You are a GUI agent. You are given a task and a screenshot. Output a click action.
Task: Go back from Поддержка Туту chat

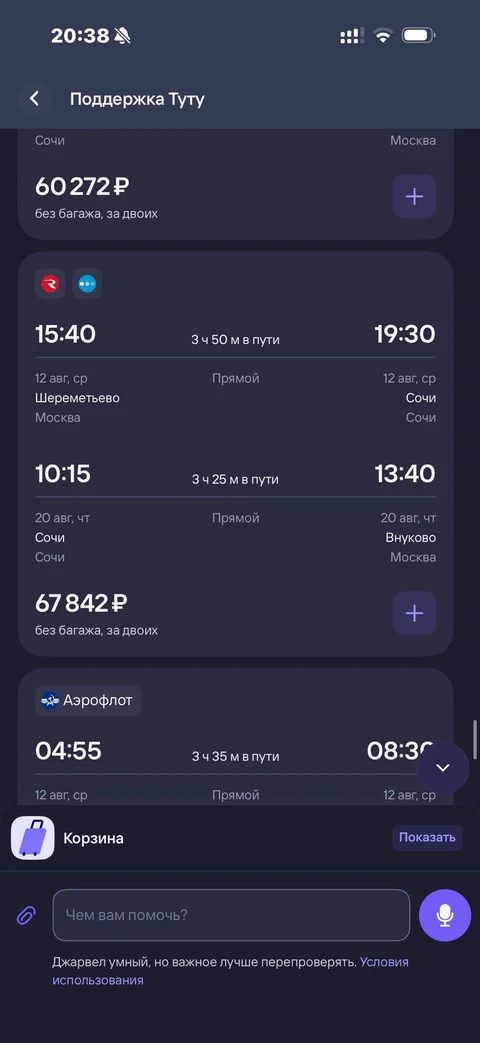coord(35,99)
